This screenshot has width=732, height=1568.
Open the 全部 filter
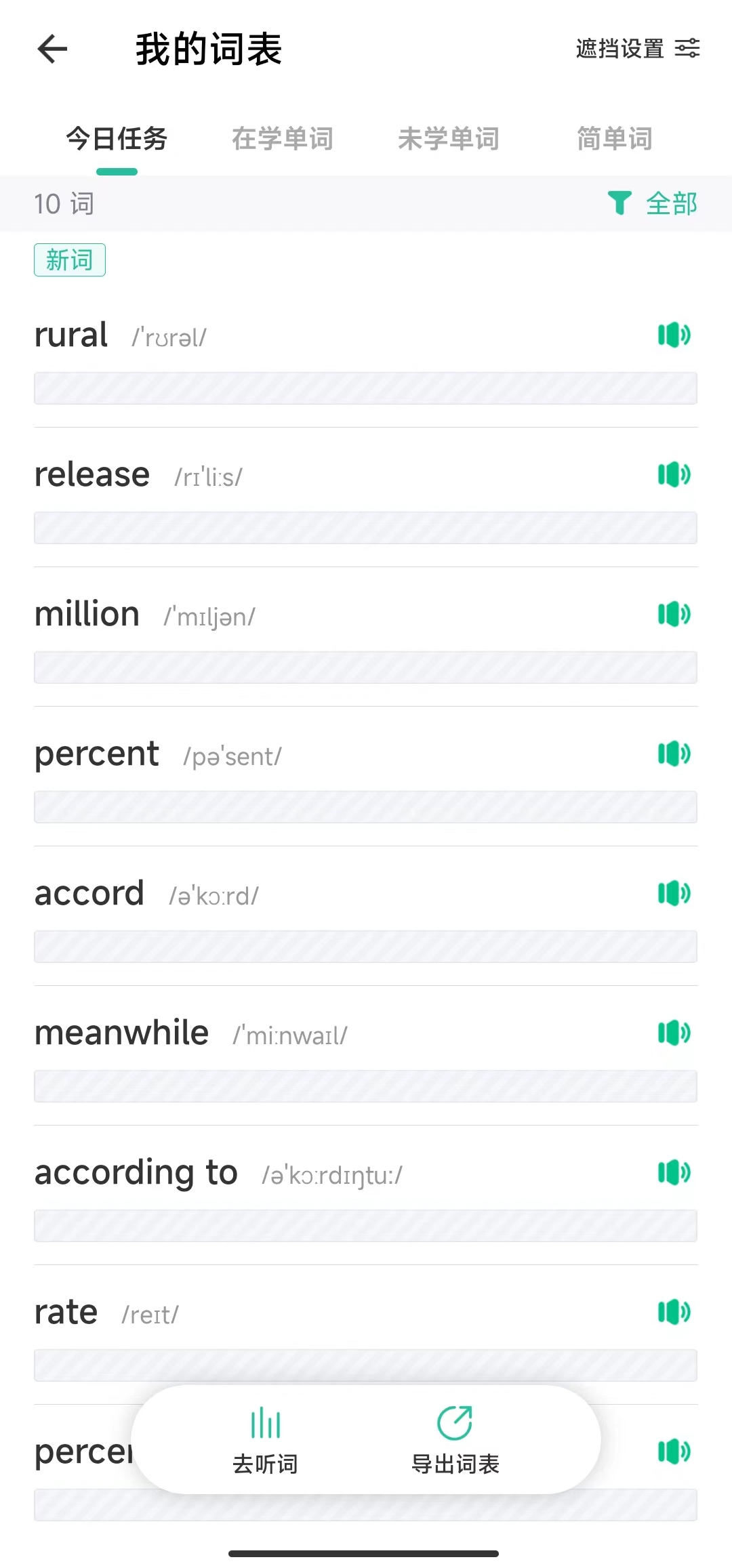(653, 203)
